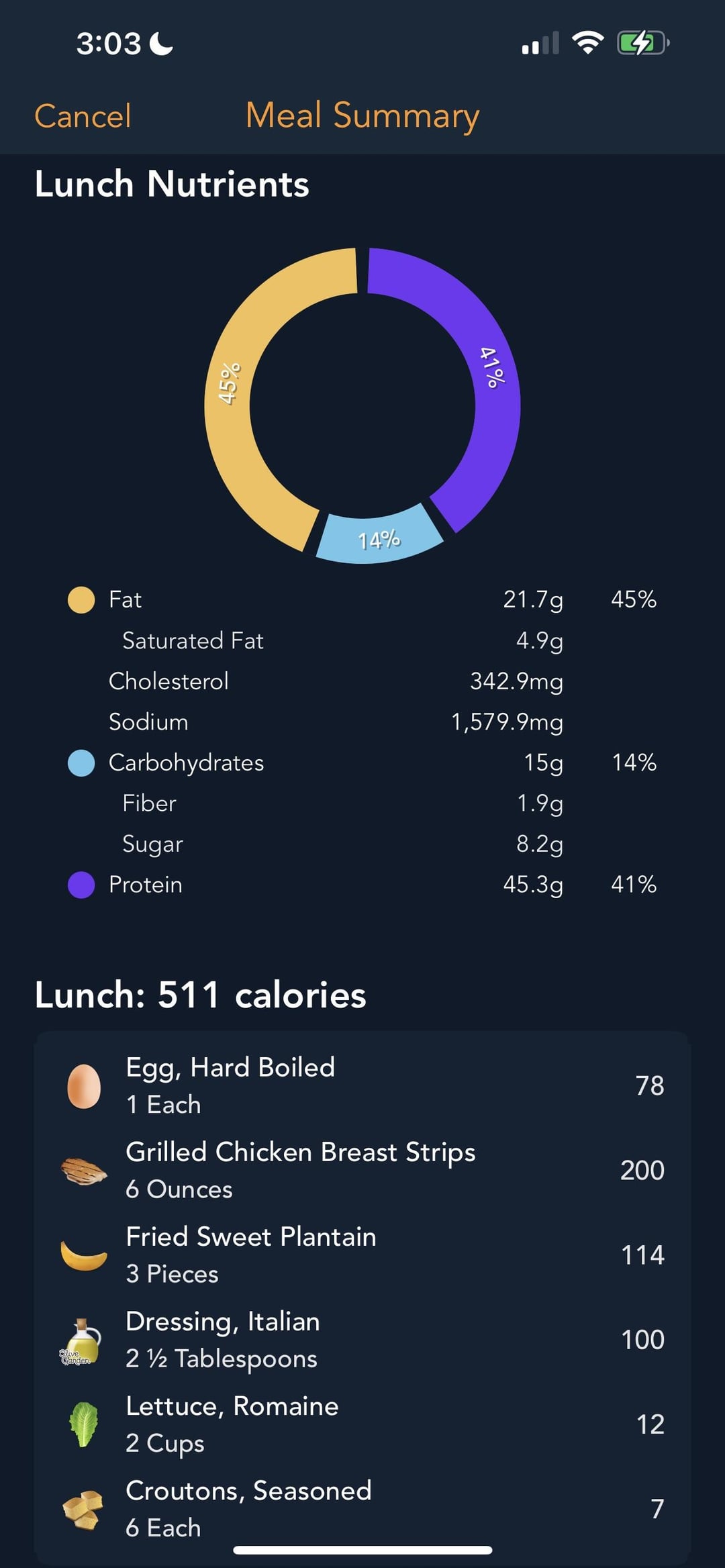The image size is (725, 1568).
Task: View the Dressing, Italian entry
Action: 362,1339
